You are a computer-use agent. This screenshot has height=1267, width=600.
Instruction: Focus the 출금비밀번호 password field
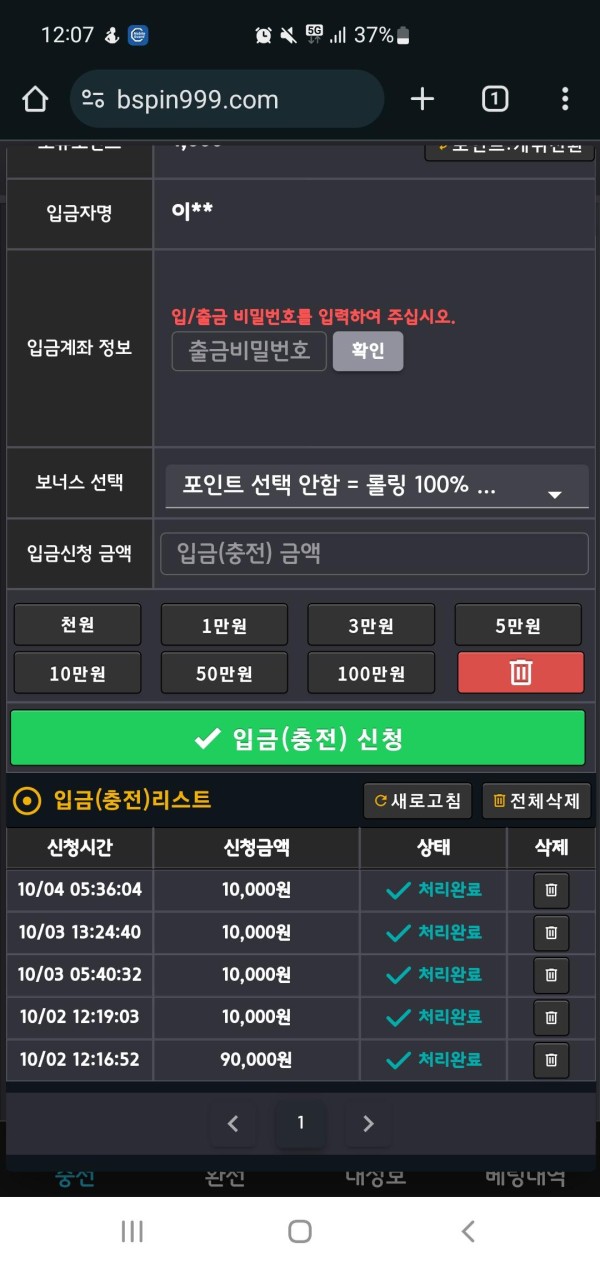(249, 351)
